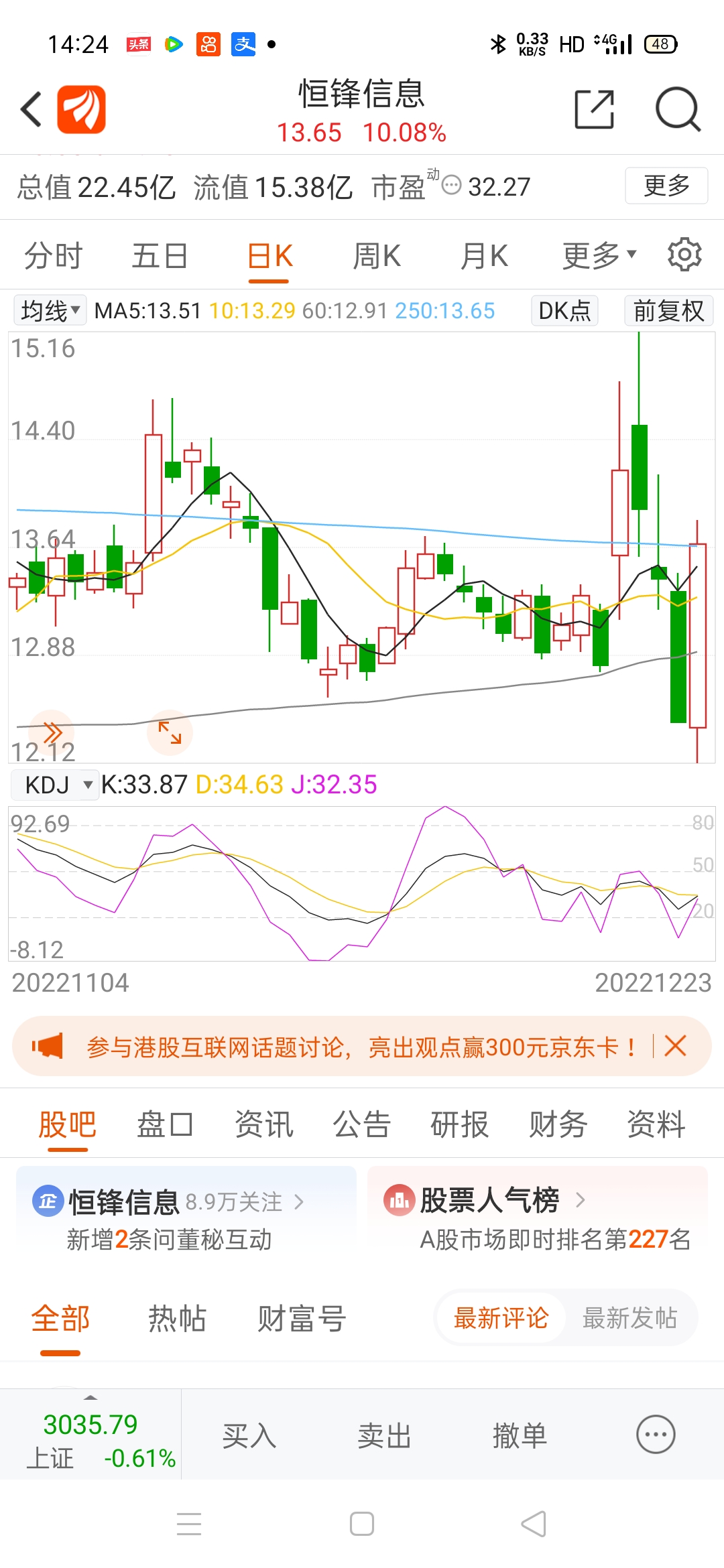Change the 前复权 adjustment option
Image resolution: width=724 pixels, height=1568 pixels.
669,310
